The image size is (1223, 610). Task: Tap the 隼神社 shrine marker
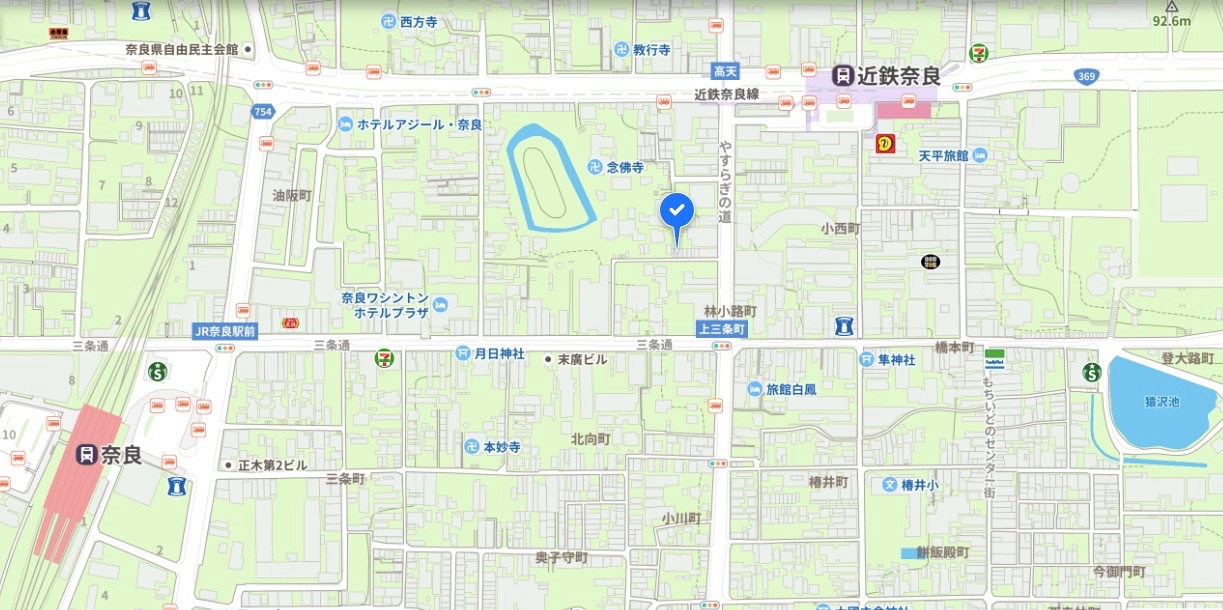coord(867,359)
